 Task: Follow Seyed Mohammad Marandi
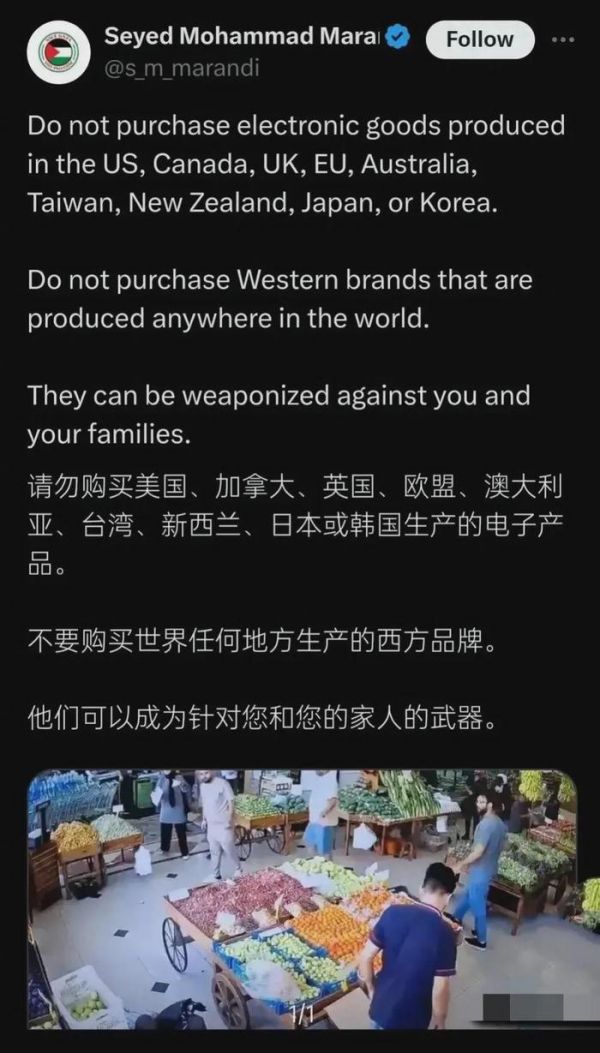coord(479,40)
